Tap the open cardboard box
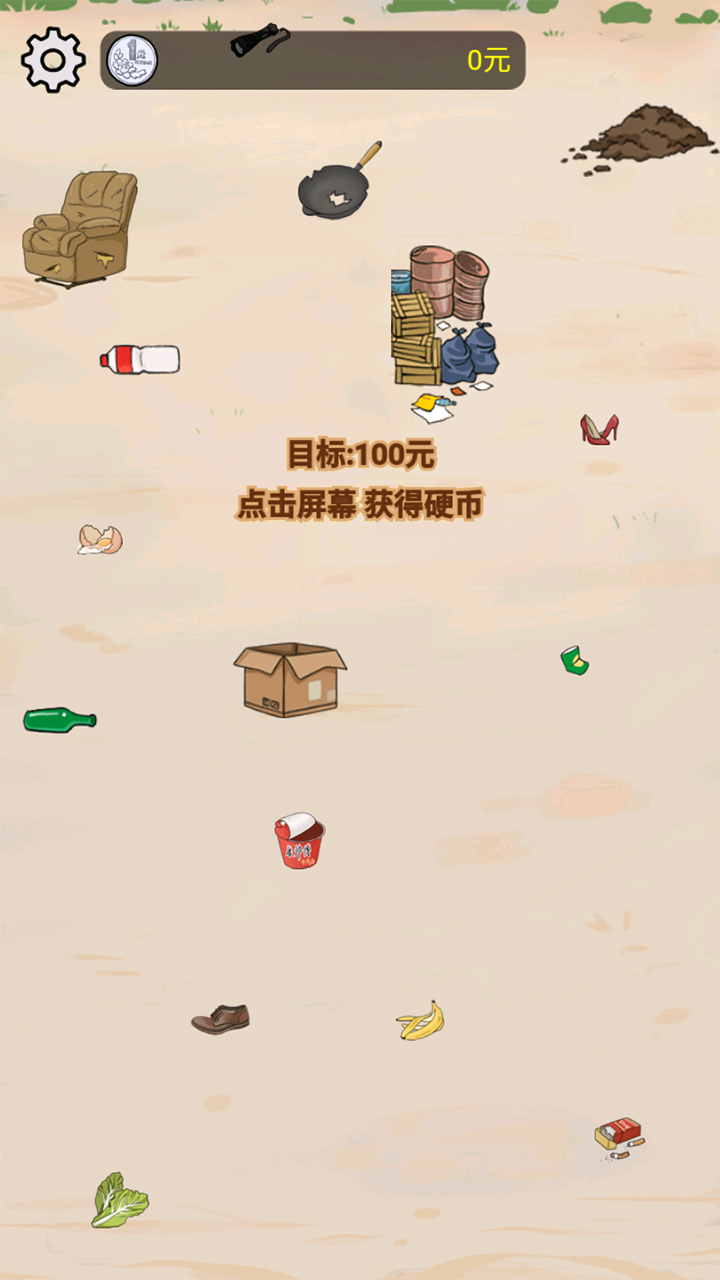720x1280 pixels. (290, 680)
